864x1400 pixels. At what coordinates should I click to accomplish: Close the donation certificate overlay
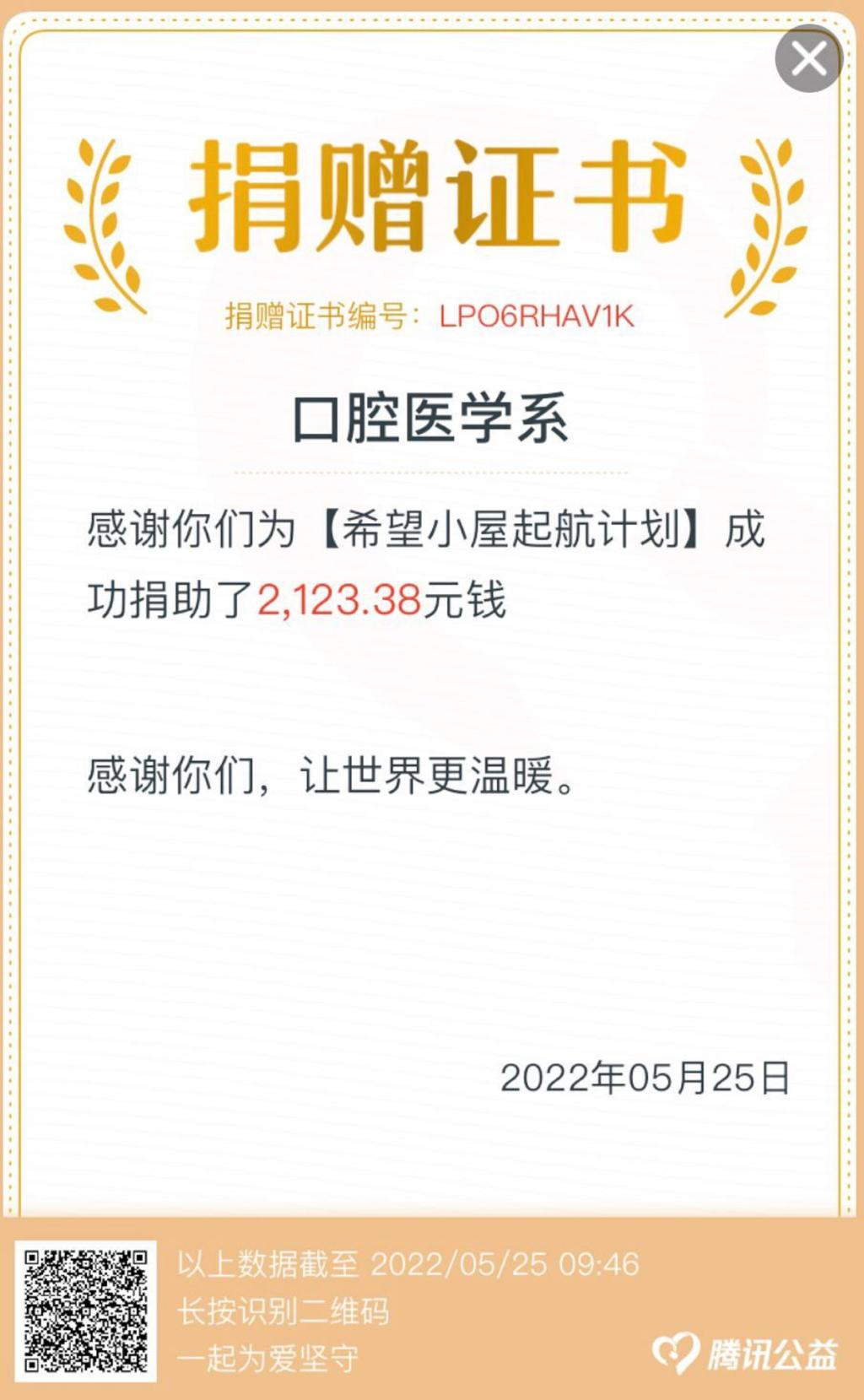tap(808, 58)
